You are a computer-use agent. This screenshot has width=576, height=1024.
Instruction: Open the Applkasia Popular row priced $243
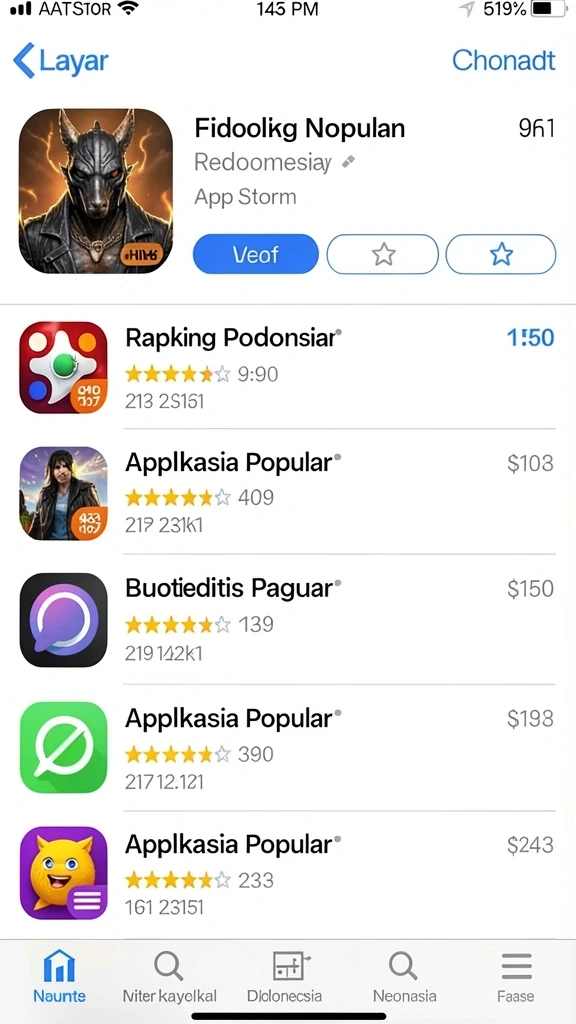(287, 874)
